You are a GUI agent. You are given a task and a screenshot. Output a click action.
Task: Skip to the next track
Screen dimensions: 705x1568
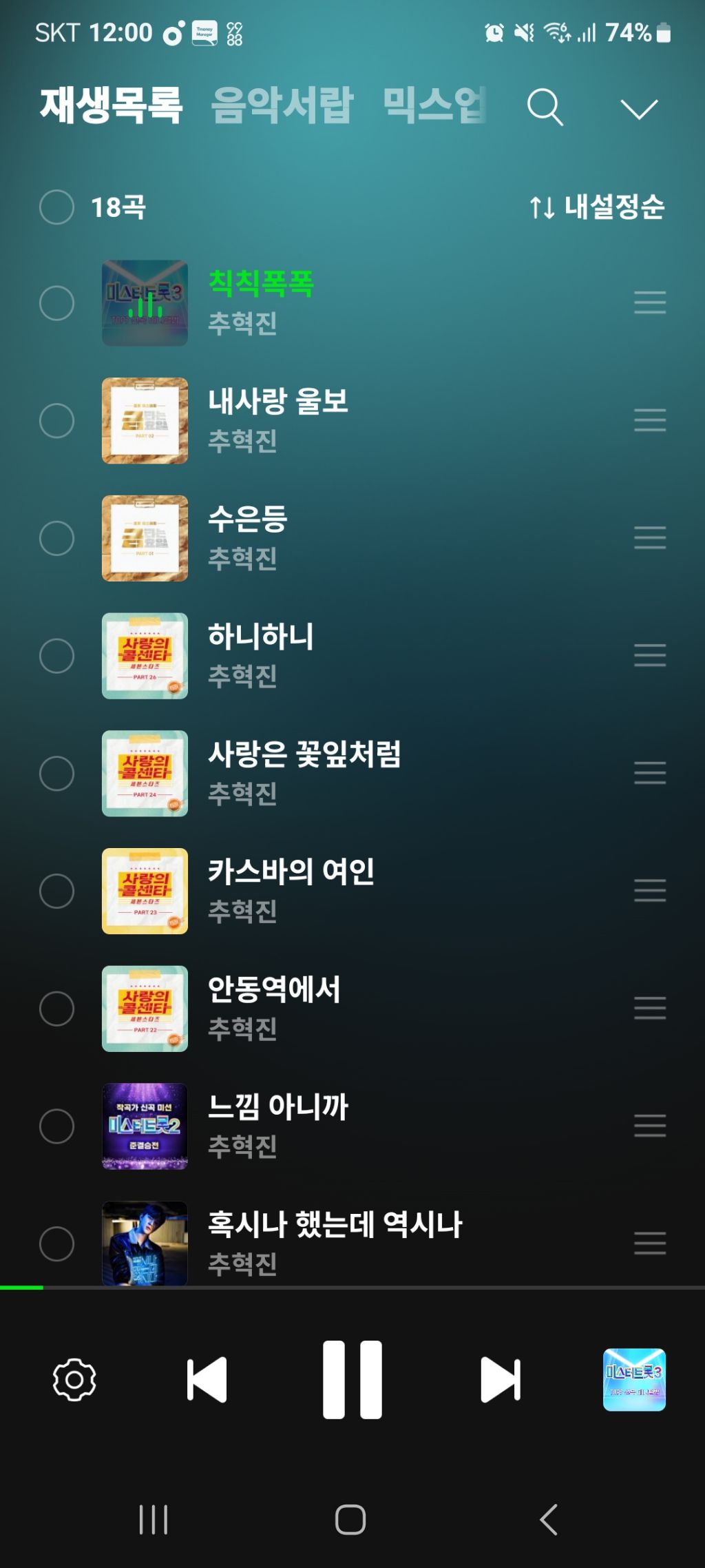point(501,1379)
